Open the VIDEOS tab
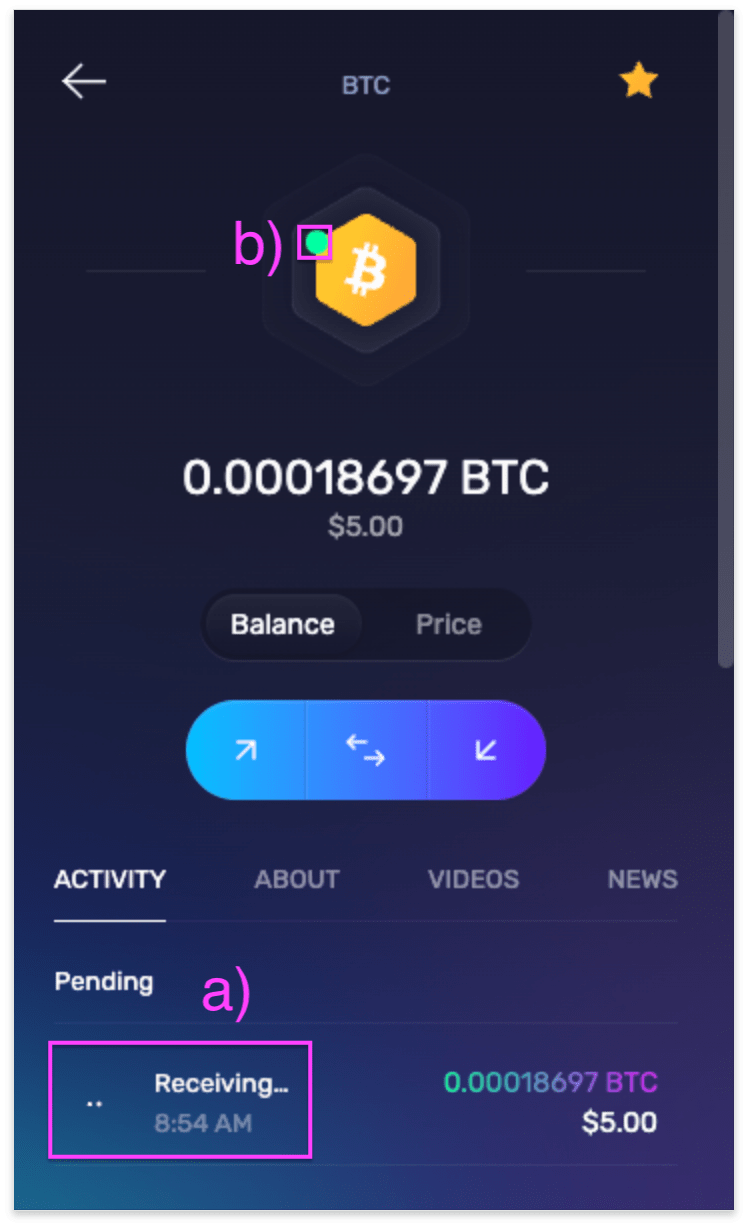The height and width of the screenshot is (1228, 748). (x=473, y=880)
